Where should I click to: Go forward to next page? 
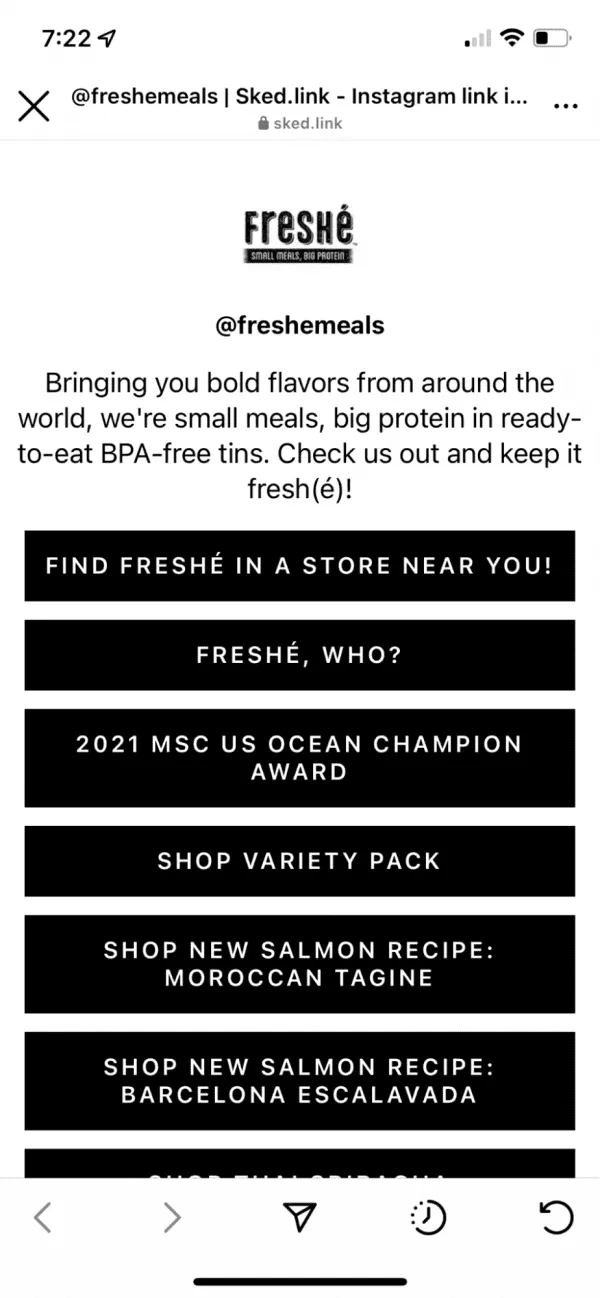pos(172,1217)
